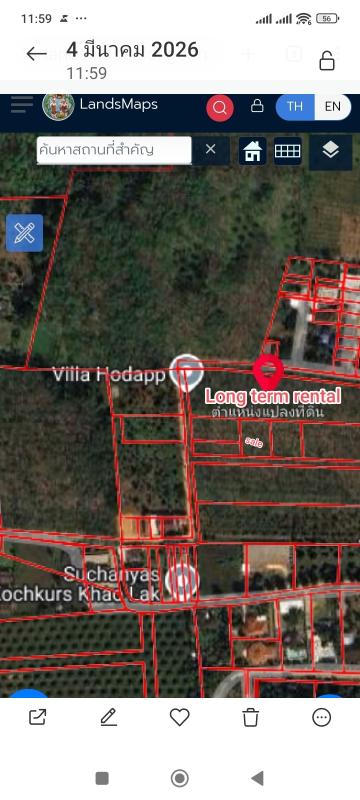Open more options menu
360x800 pixels.
[x=321, y=717]
